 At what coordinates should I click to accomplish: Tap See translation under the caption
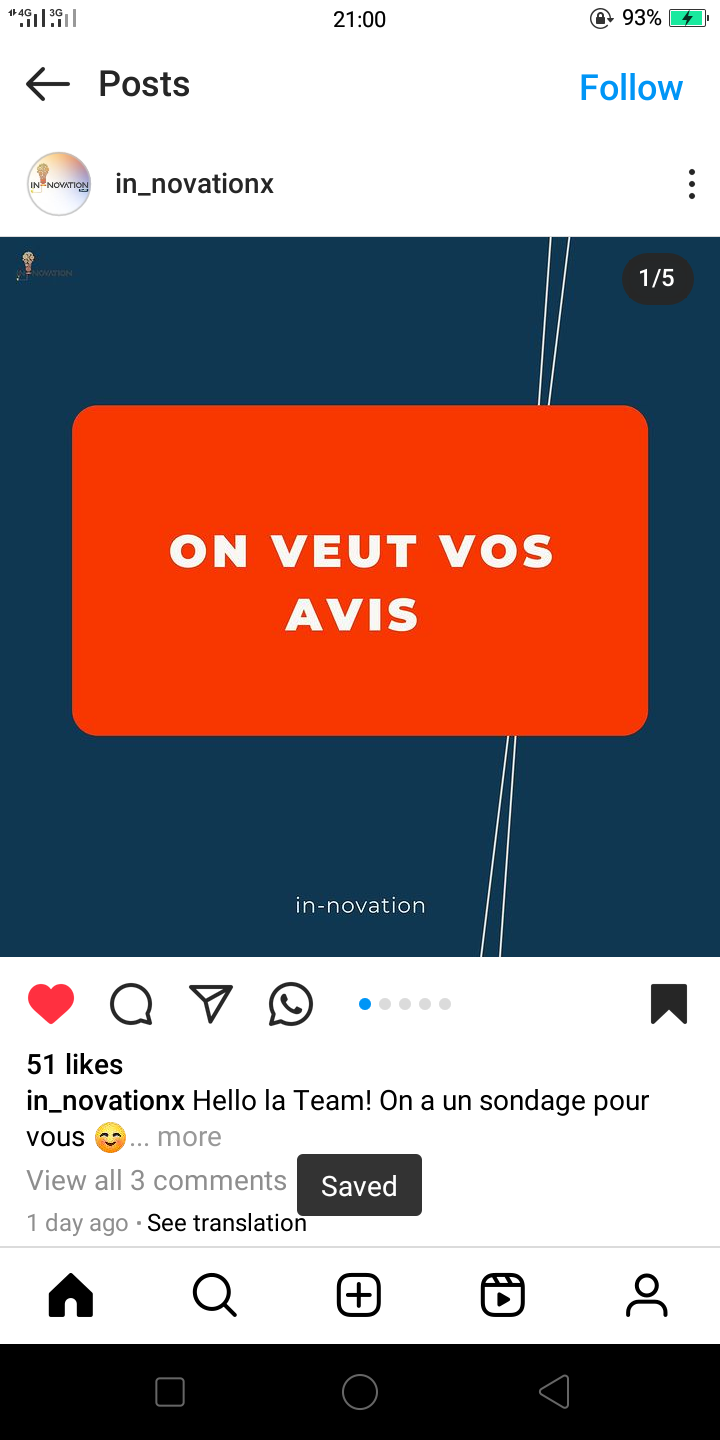click(227, 1223)
